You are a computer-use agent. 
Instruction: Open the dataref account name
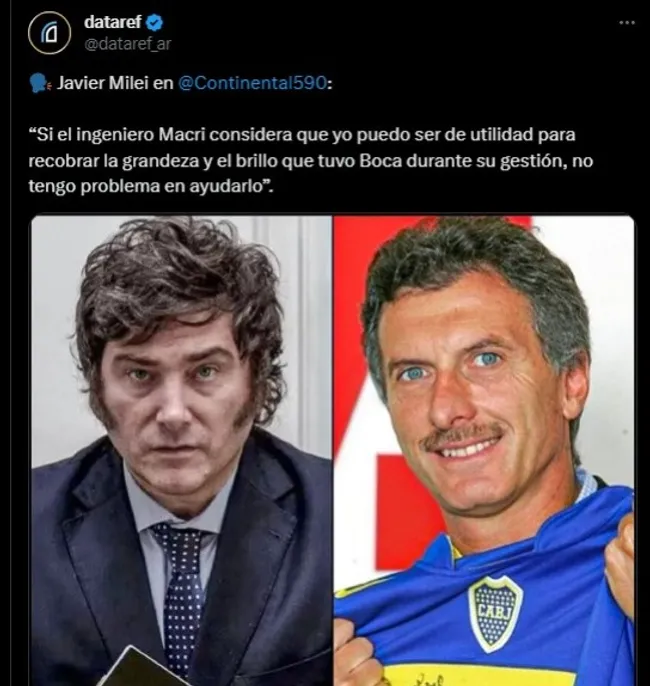pyautogui.click(x=112, y=22)
